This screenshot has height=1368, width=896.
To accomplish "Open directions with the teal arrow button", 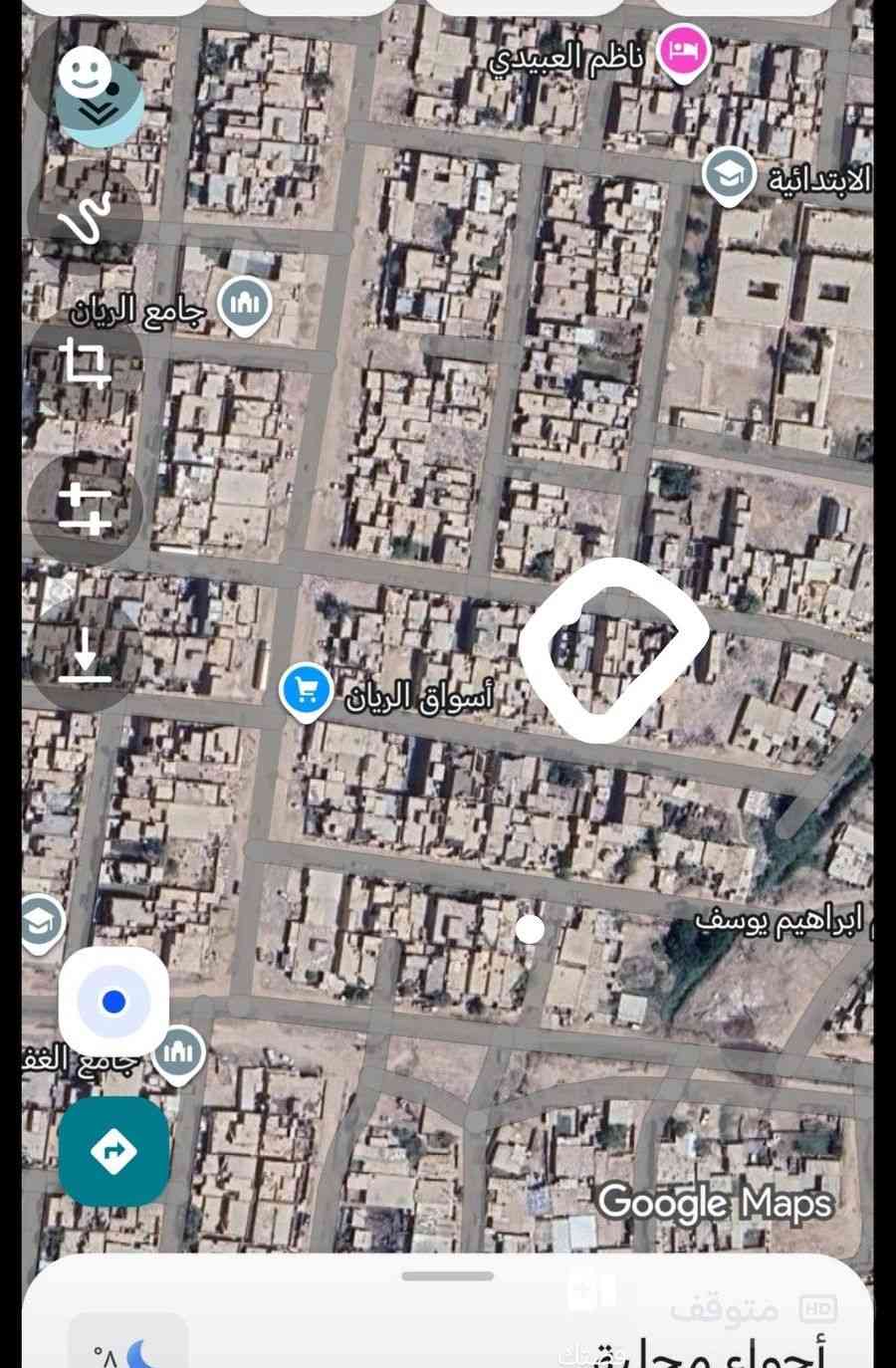I will 113,1152.
